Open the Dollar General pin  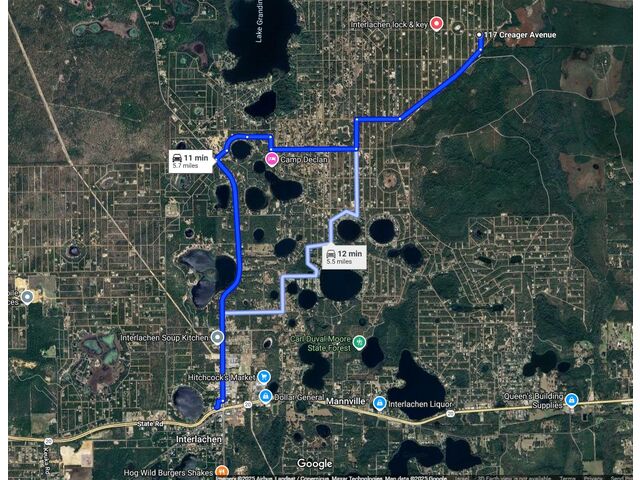click(264, 397)
